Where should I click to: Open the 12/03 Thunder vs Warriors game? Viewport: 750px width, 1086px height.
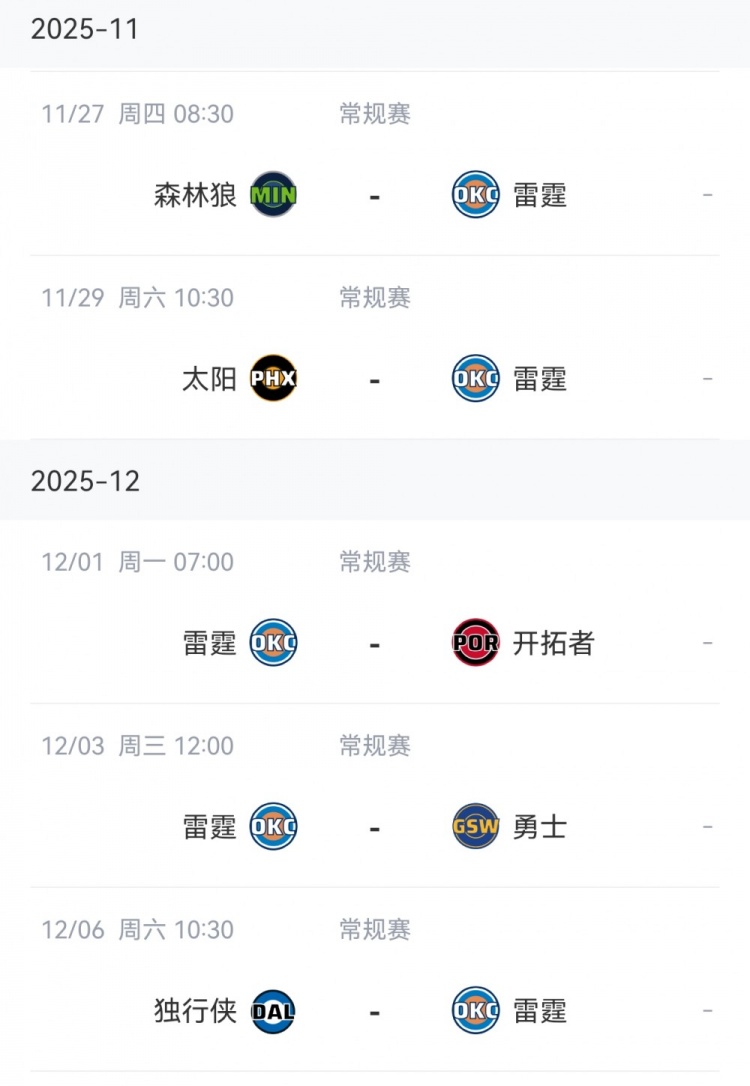[x=374, y=827]
